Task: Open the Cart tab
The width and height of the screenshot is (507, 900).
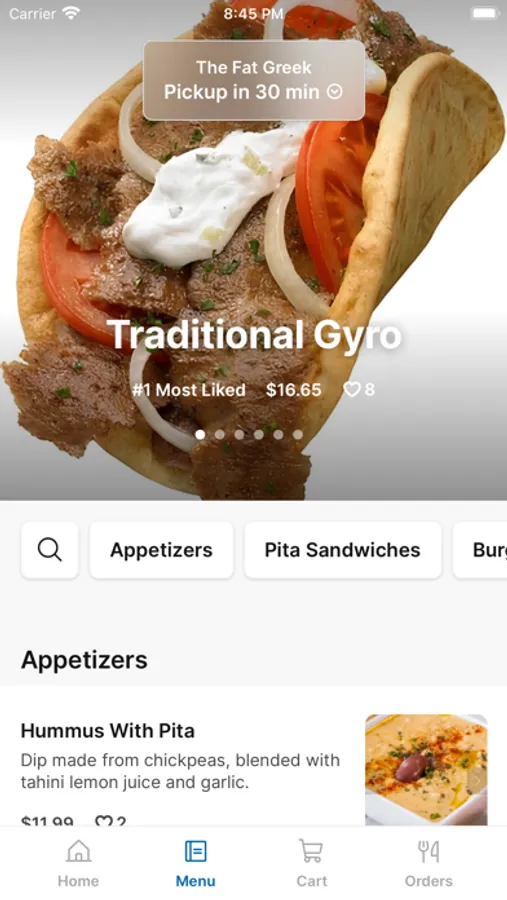Action: [x=312, y=863]
